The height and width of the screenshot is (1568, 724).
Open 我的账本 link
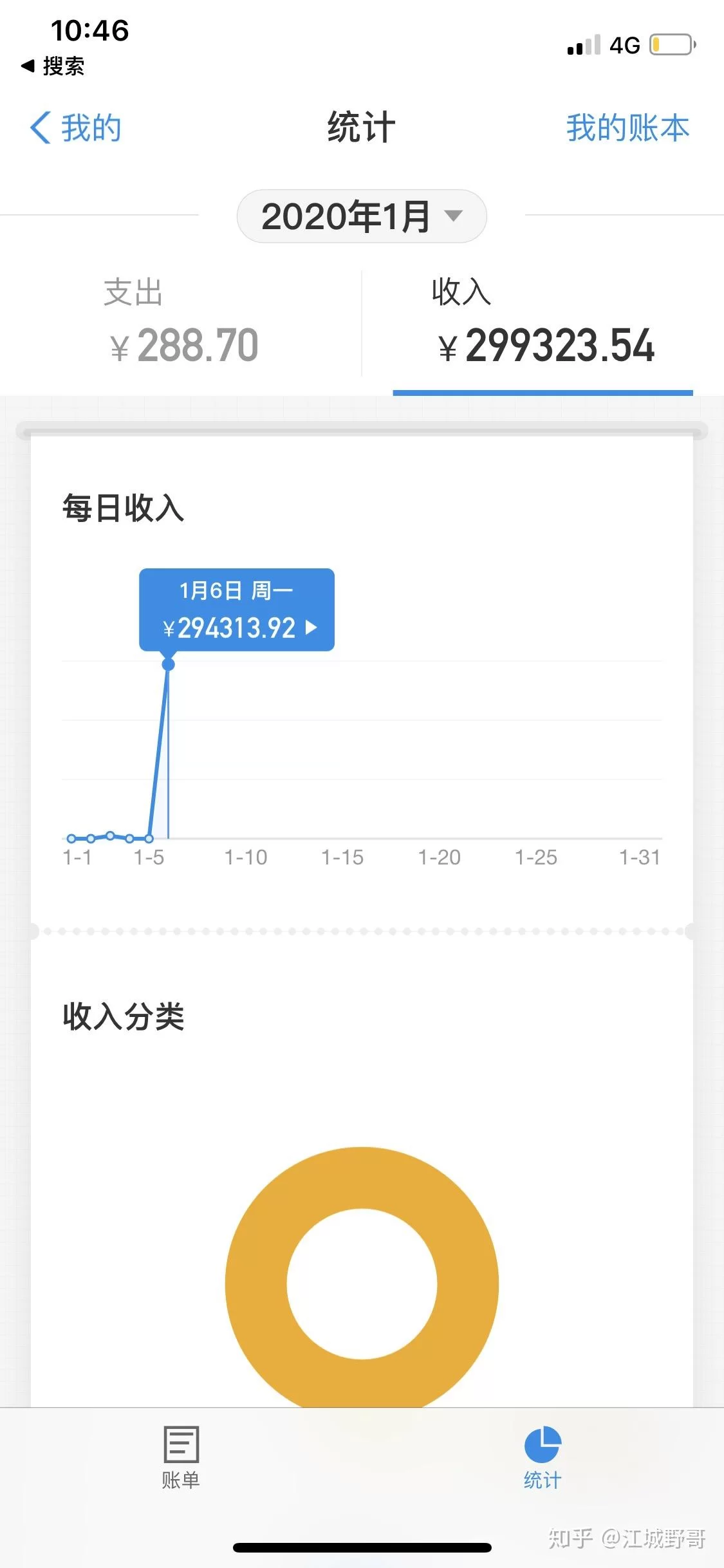[627, 127]
